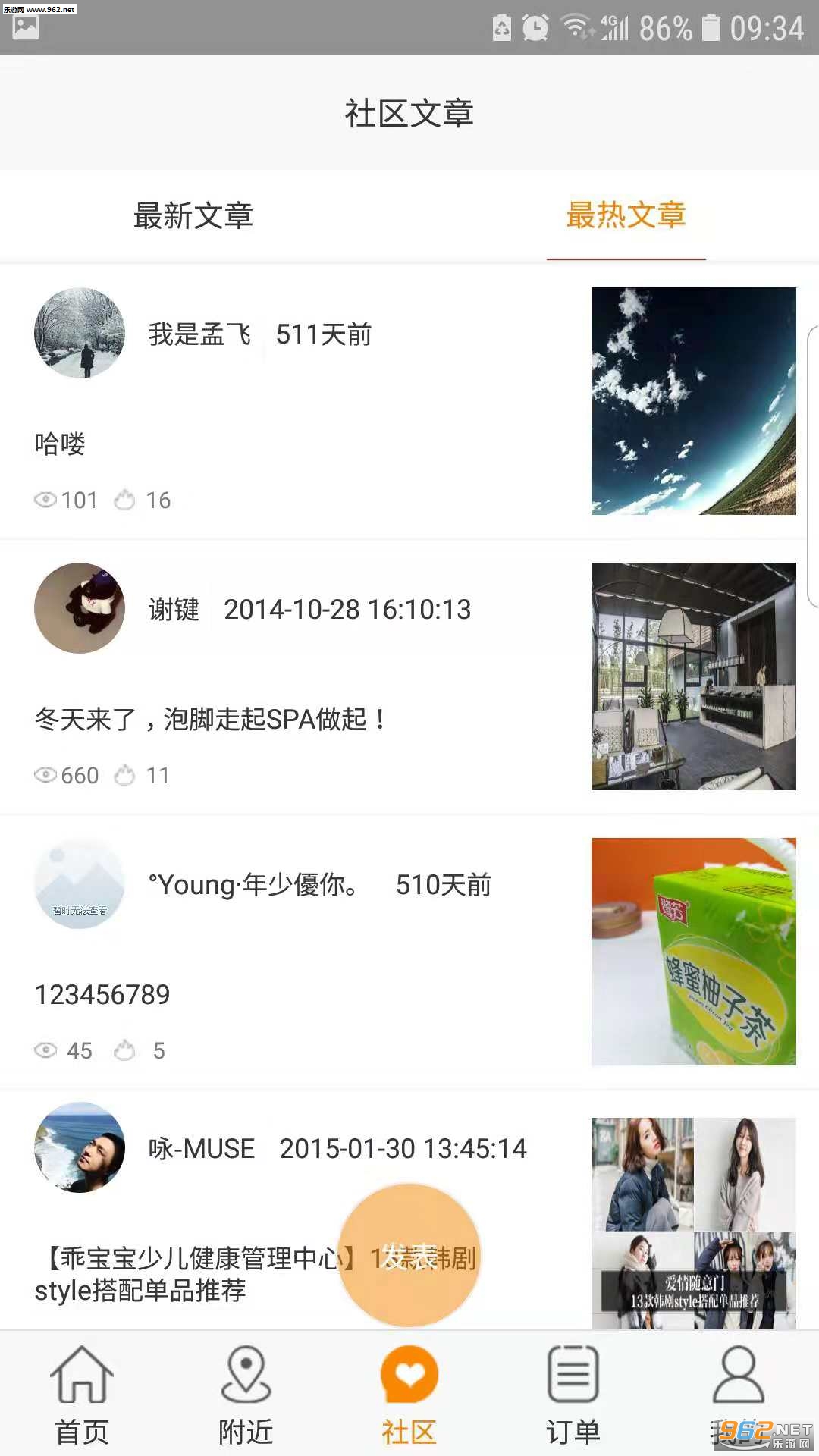View 谢键's profile avatar
The image size is (819, 1456).
[80, 608]
